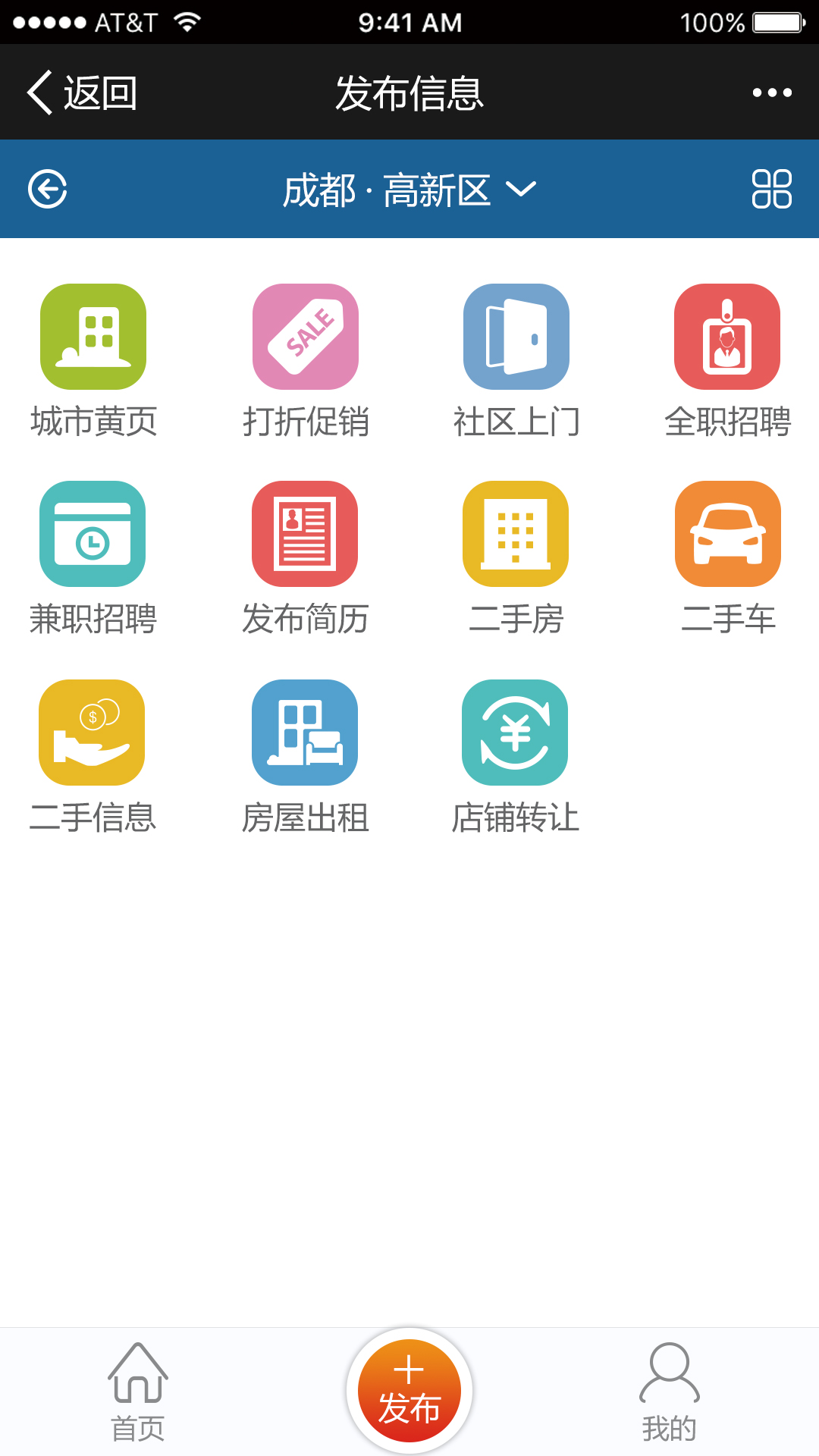This screenshot has width=819, height=1456.
Task: Switch to the 首页 home tab
Action: click(138, 1392)
